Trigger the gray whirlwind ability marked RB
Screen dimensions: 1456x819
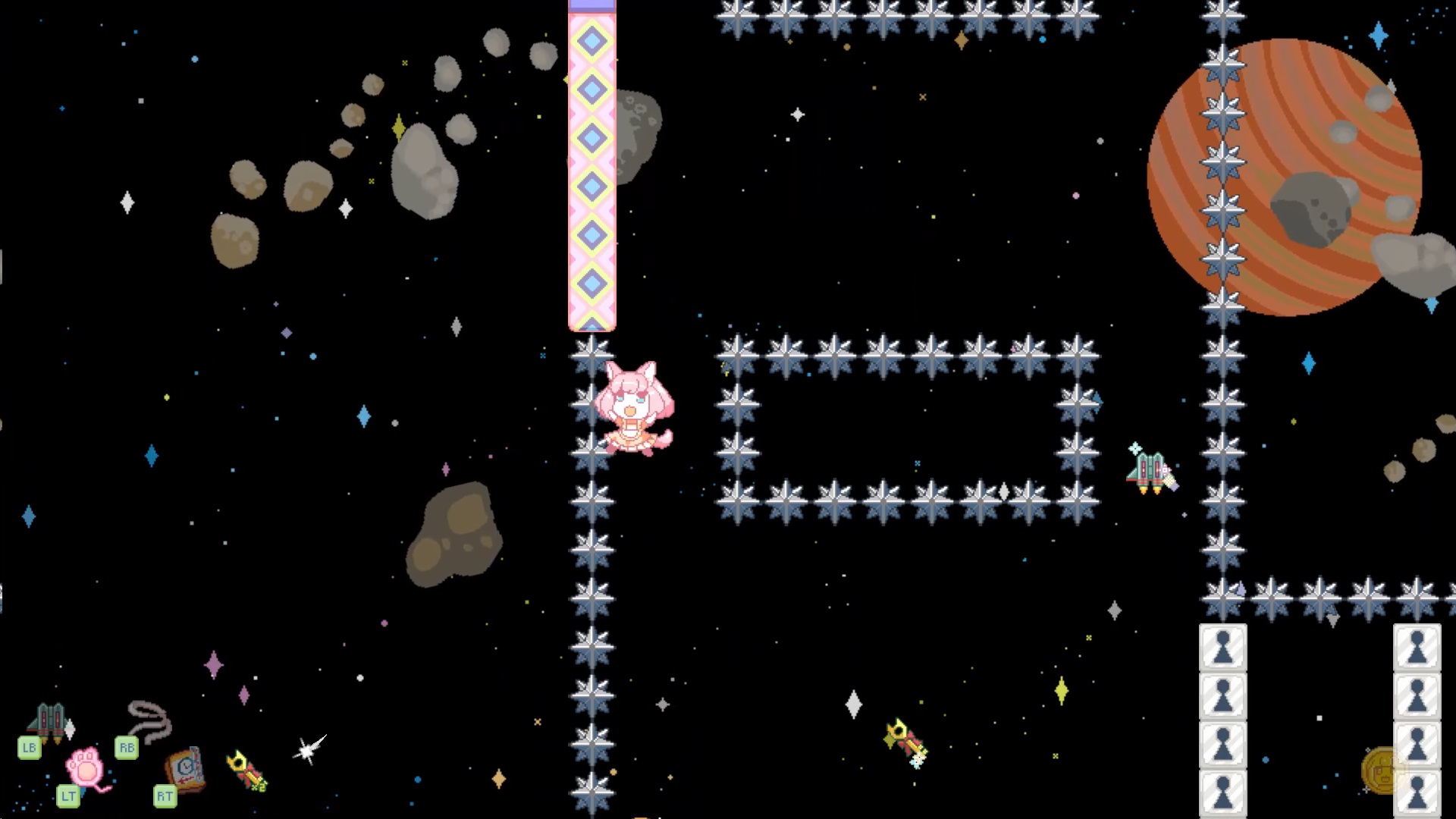tap(149, 721)
